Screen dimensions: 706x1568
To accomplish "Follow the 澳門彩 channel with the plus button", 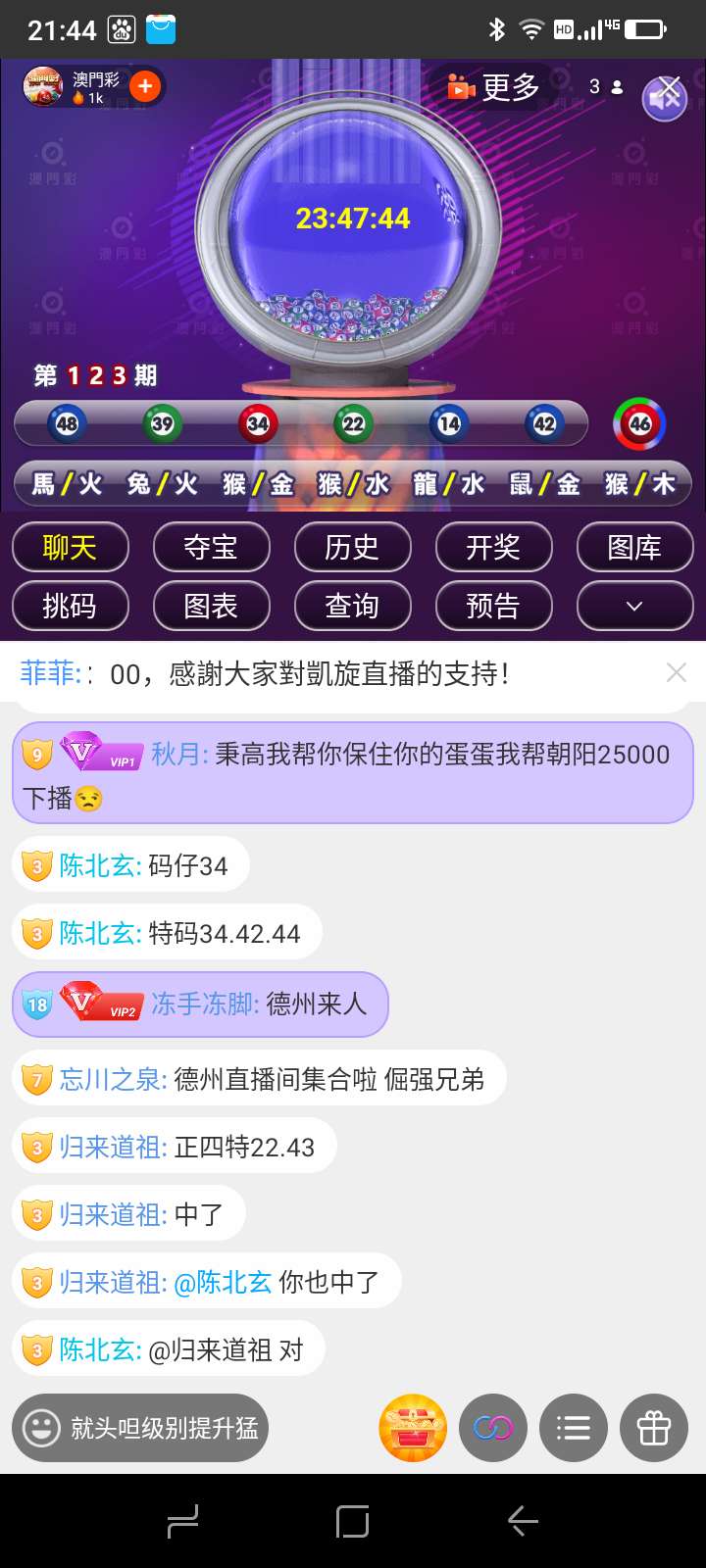I will pyautogui.click(x=145, y=86).
